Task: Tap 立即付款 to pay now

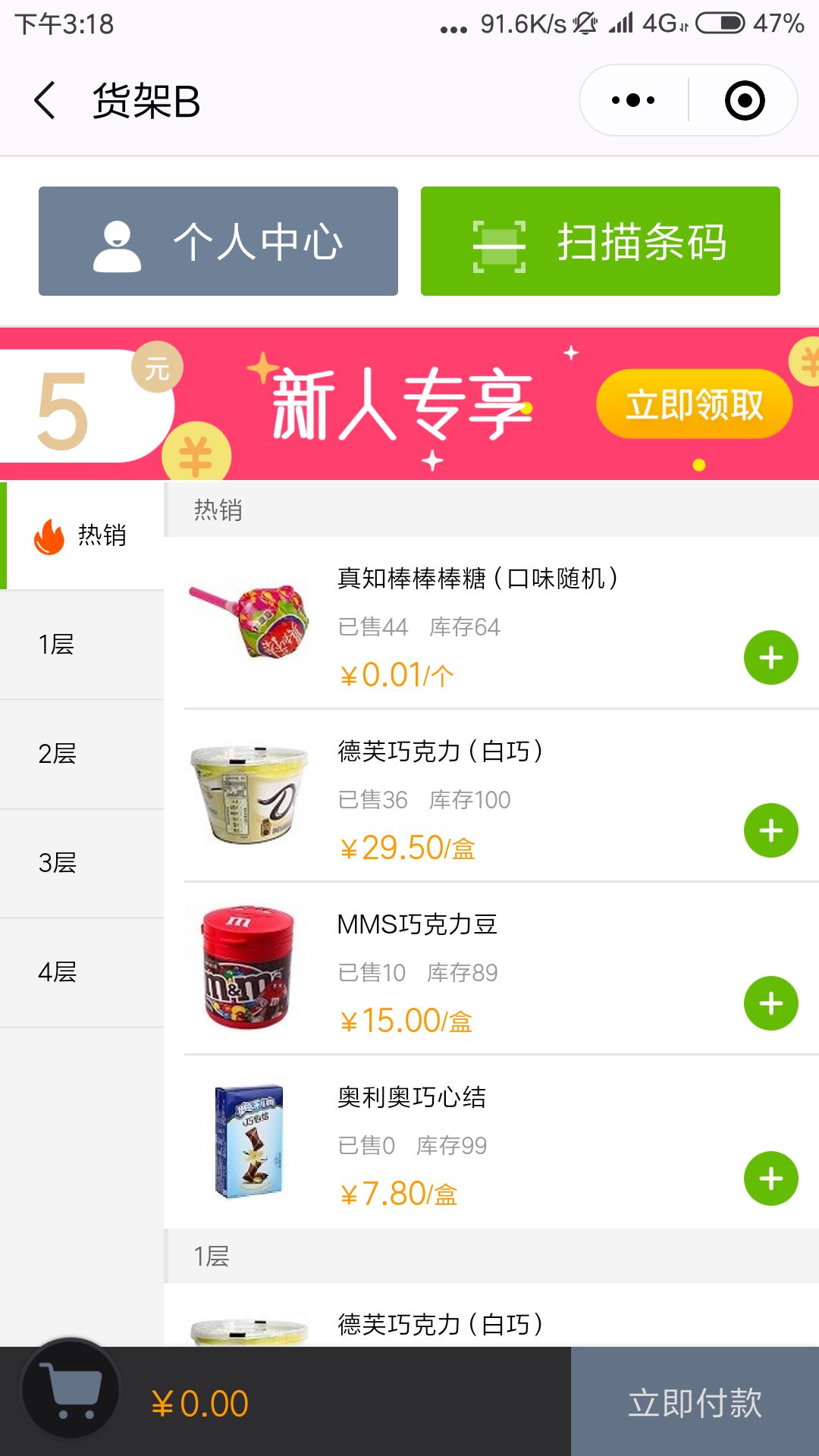Action: pos(695,1402)
